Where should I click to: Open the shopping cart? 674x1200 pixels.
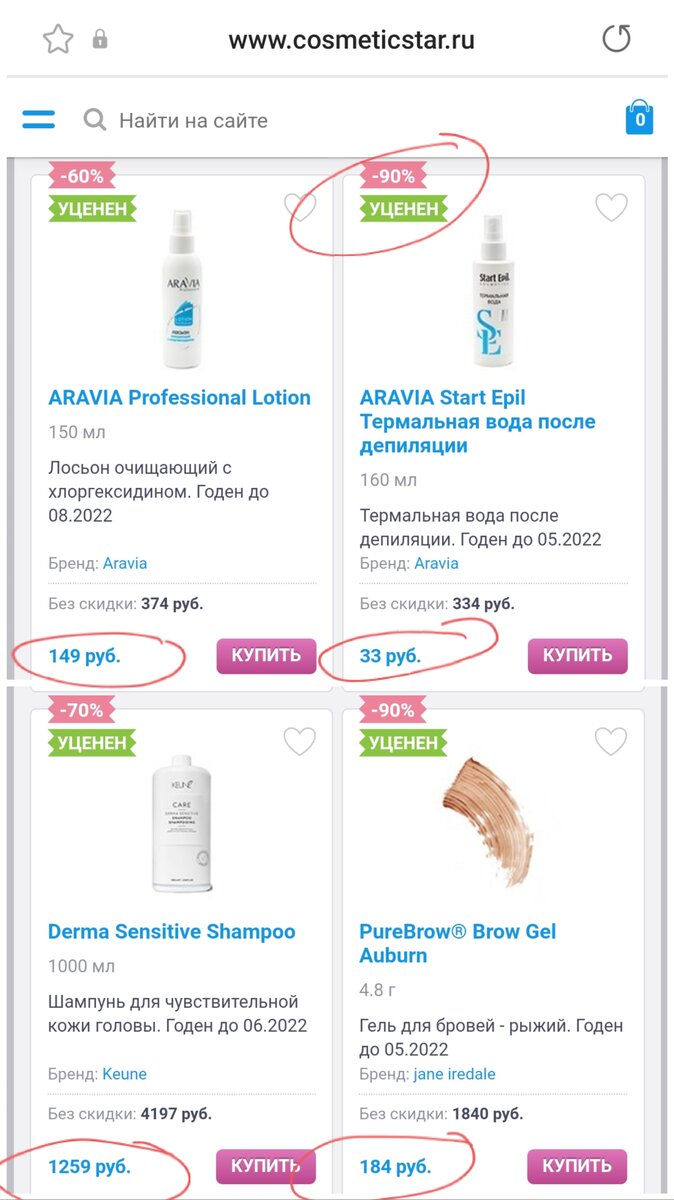(x=639, y=117)
